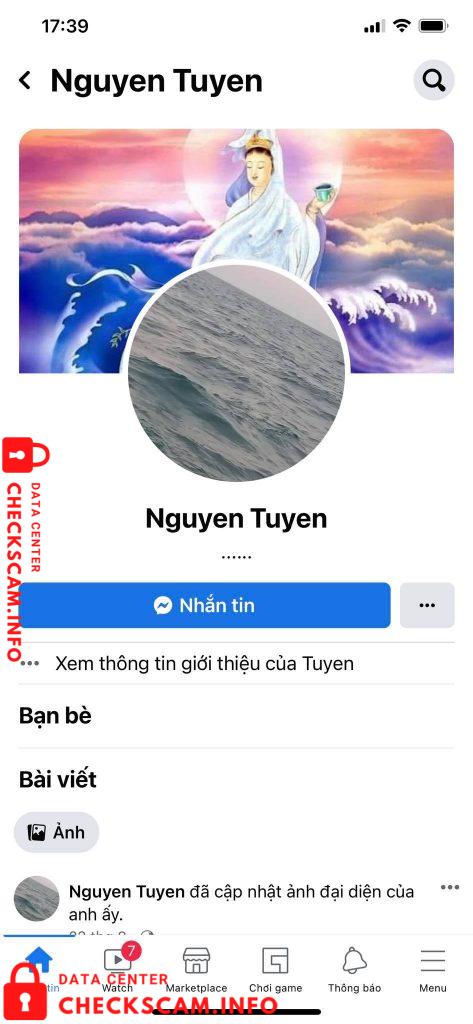Image resolution: width=473 pixels, height=1024 pixels.
Task: View the circular profile picture
Action: click(236, 372)
